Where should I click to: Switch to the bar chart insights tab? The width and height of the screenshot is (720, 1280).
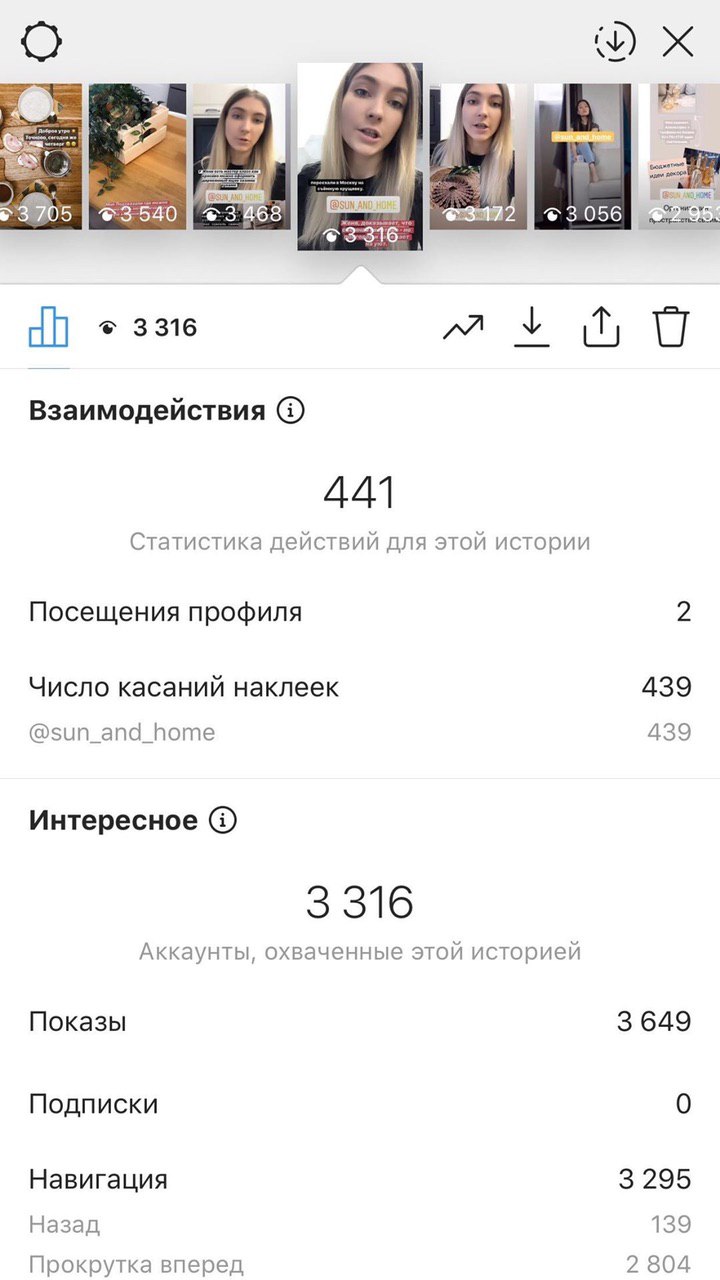click(x=48, y=327)
